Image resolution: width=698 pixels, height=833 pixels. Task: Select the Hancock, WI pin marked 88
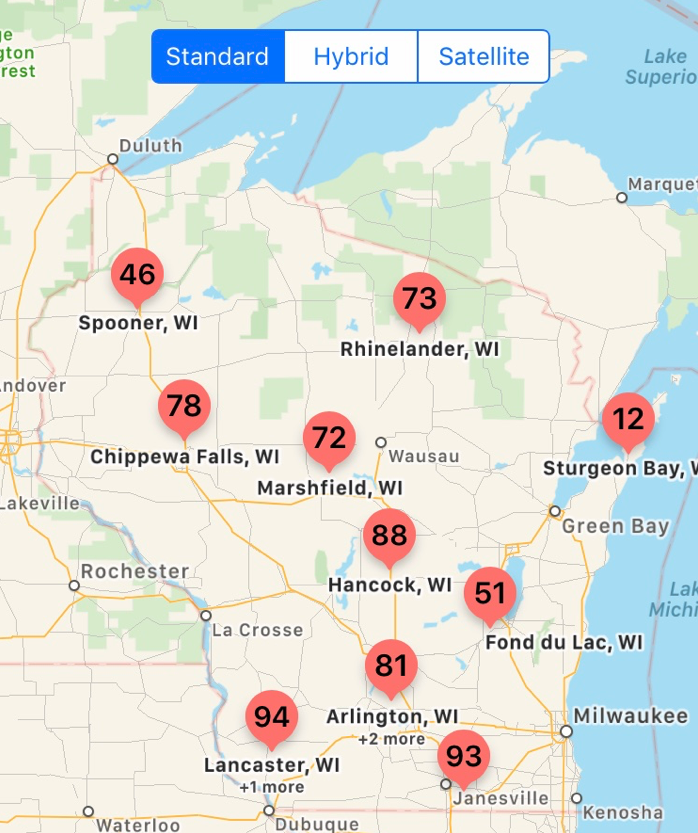tap(388, 535)
